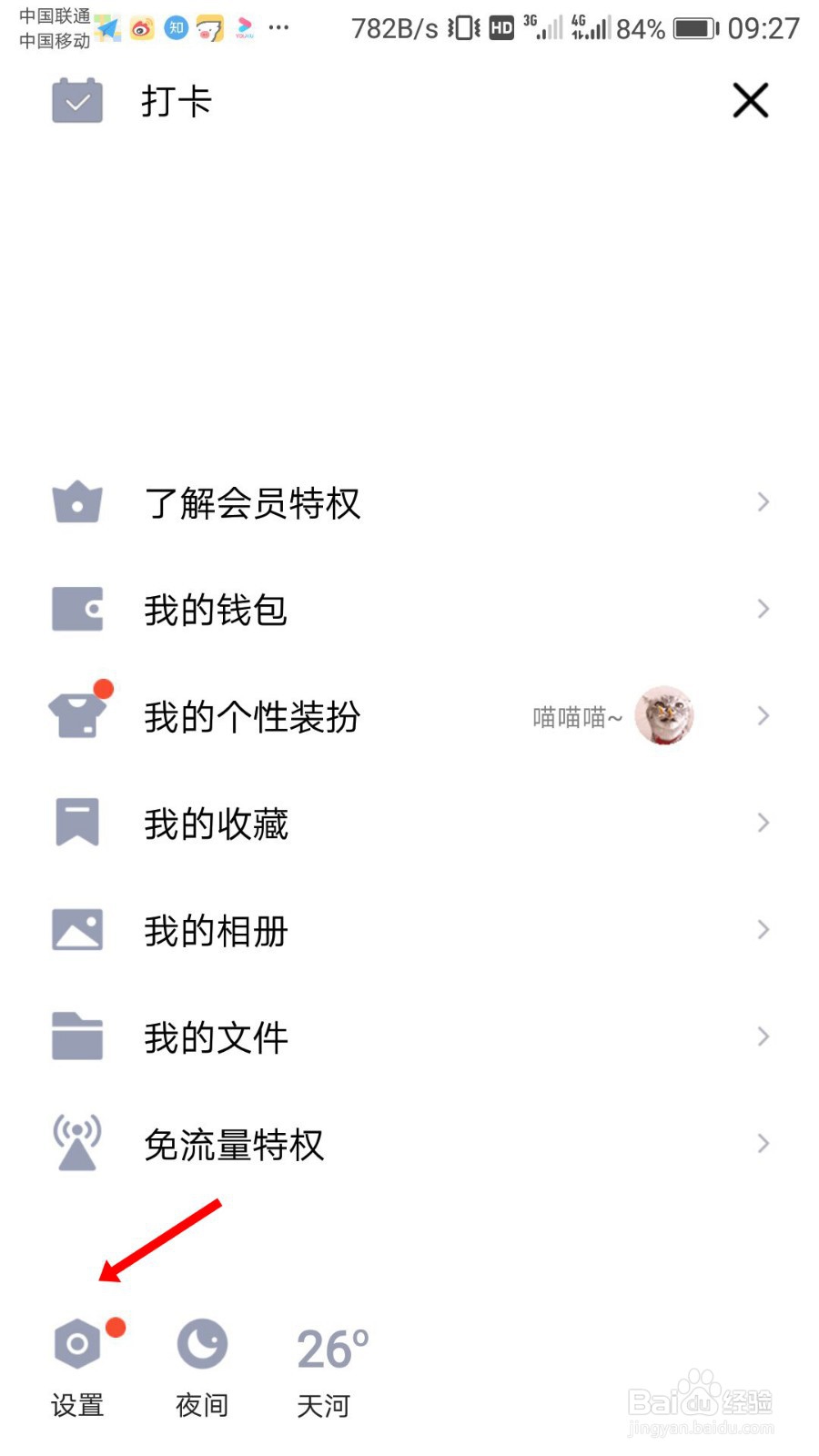
Task: Open 我的收藏 favorites
Action: pos(217,823)
